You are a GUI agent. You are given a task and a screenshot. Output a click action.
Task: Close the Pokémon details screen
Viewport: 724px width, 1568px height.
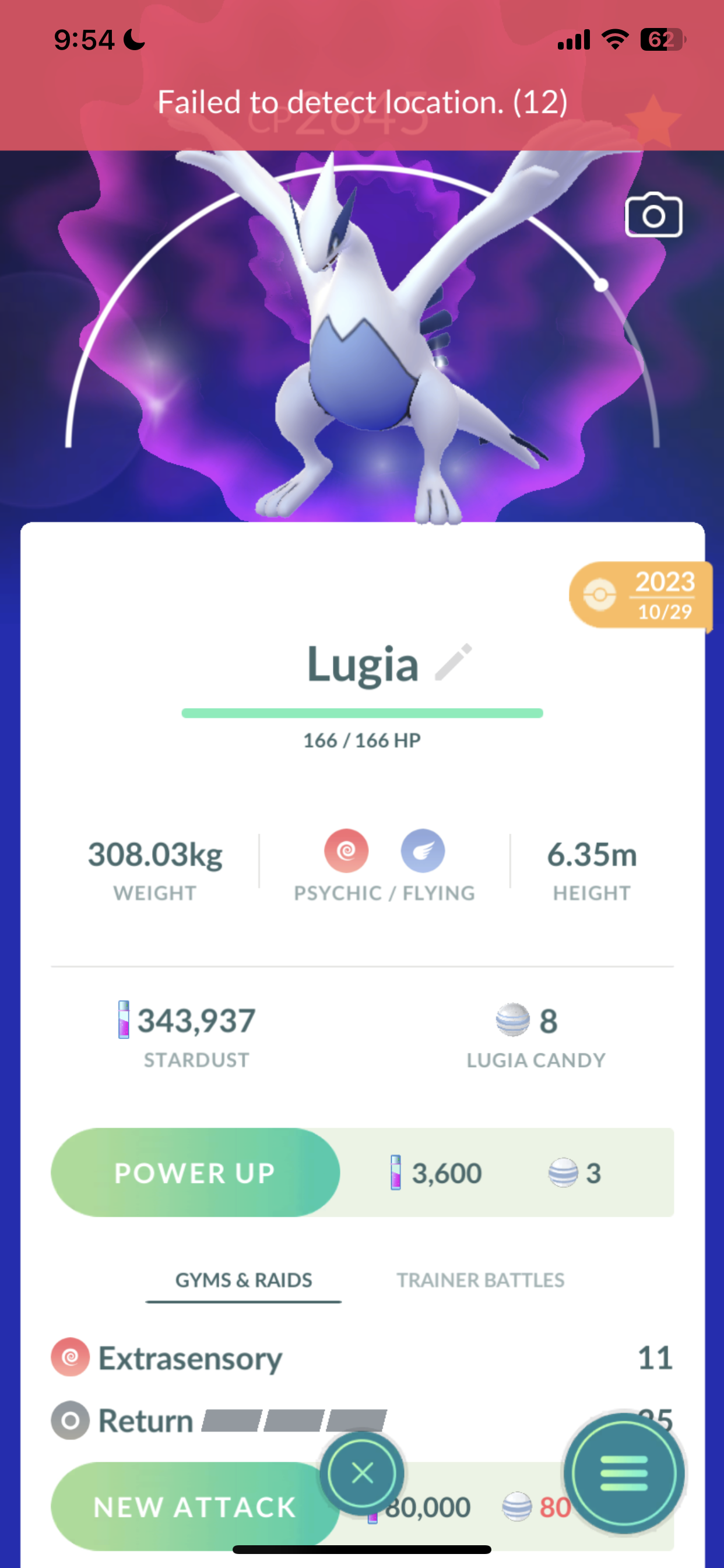click(362, 1473)
